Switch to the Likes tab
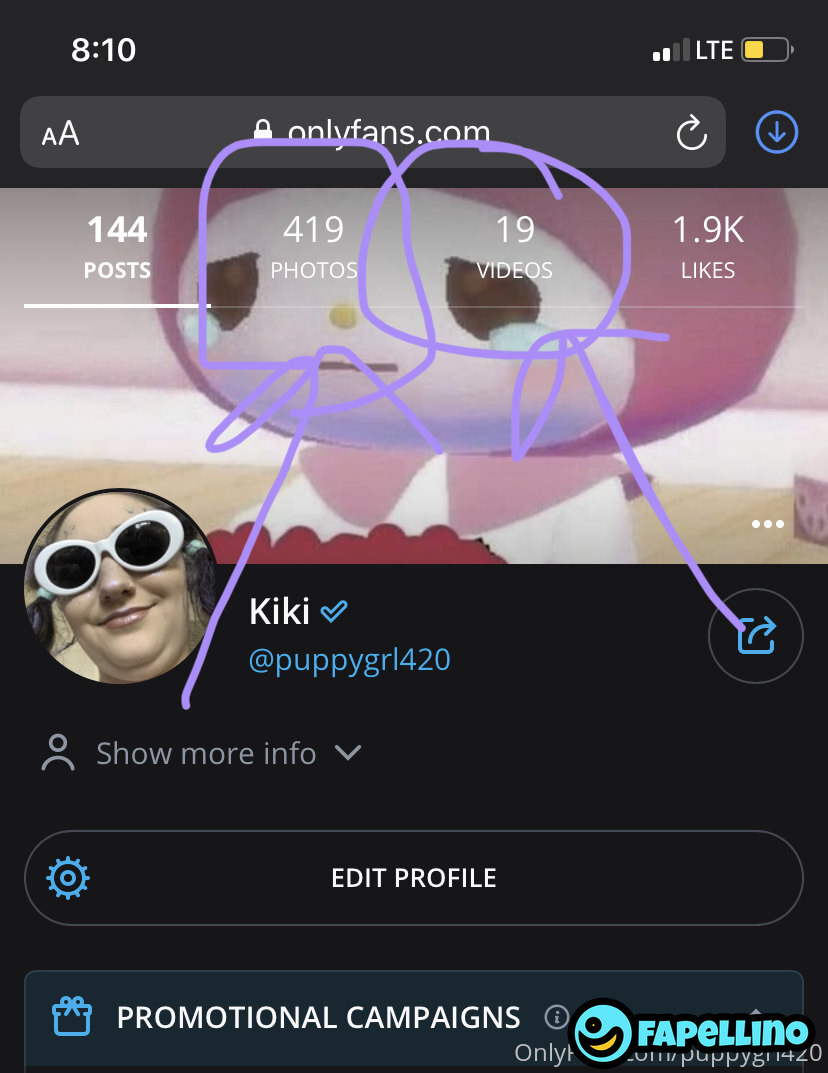 [707, 247]
